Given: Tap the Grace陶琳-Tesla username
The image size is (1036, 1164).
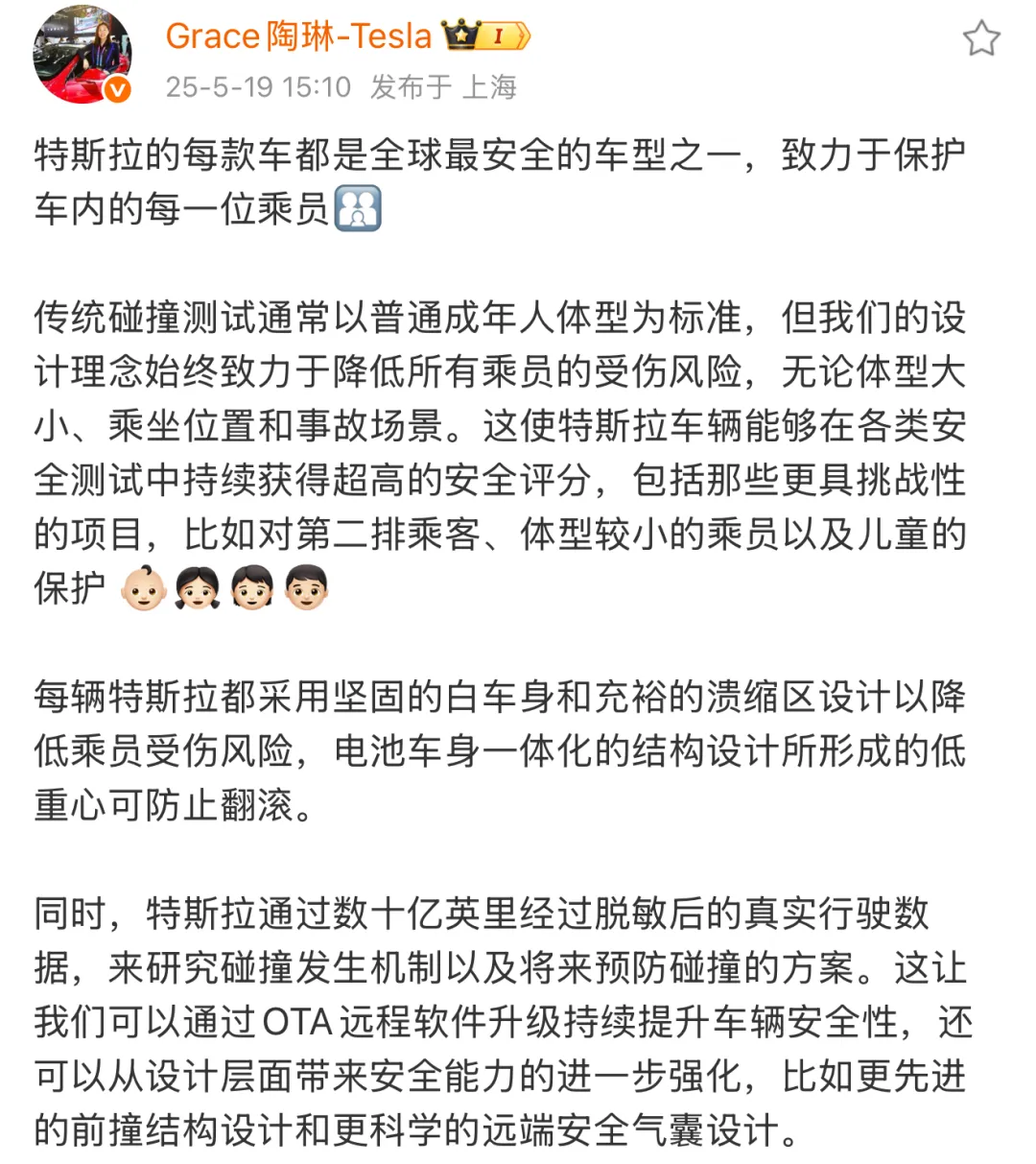Looking at the screenshot, I should [298, 36].
